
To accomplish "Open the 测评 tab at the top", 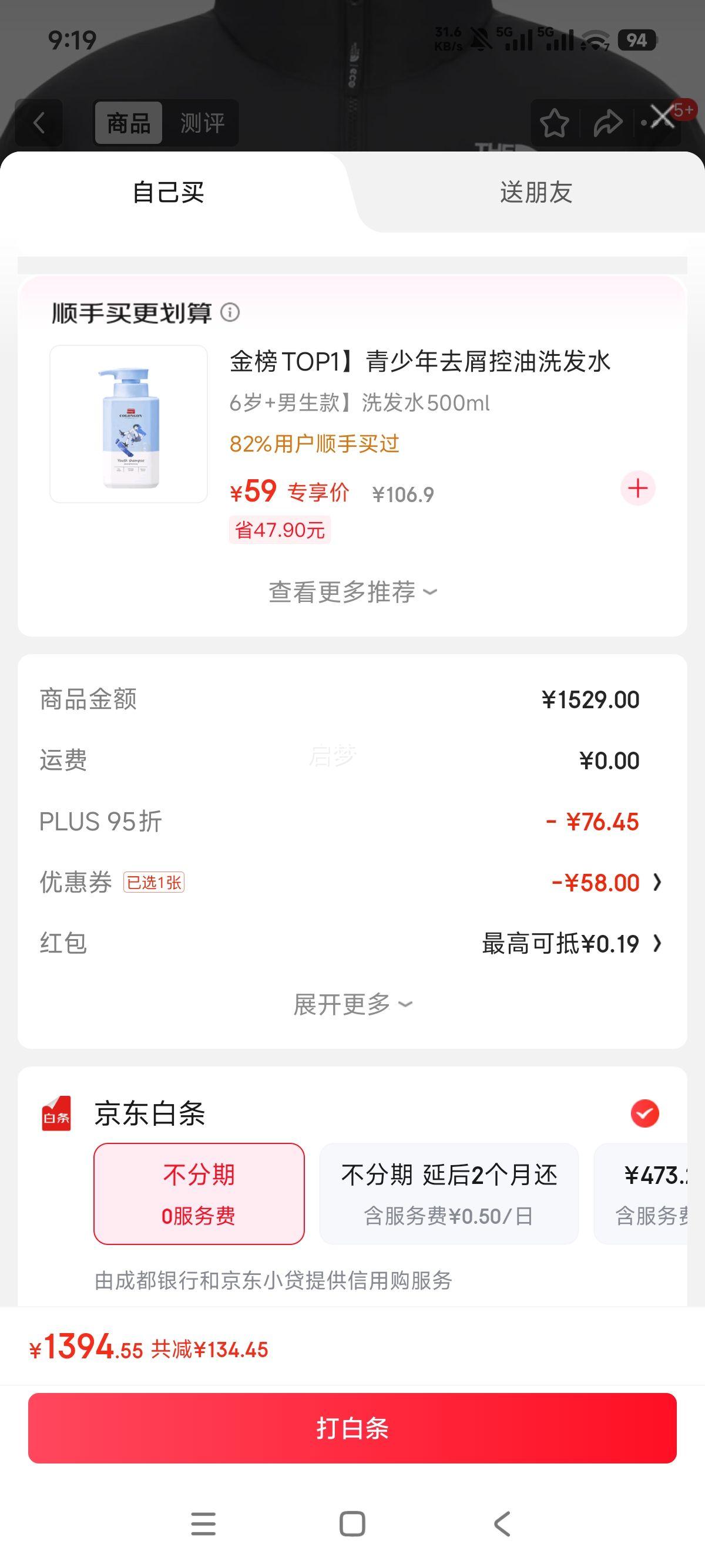I will tap(202, 123).
